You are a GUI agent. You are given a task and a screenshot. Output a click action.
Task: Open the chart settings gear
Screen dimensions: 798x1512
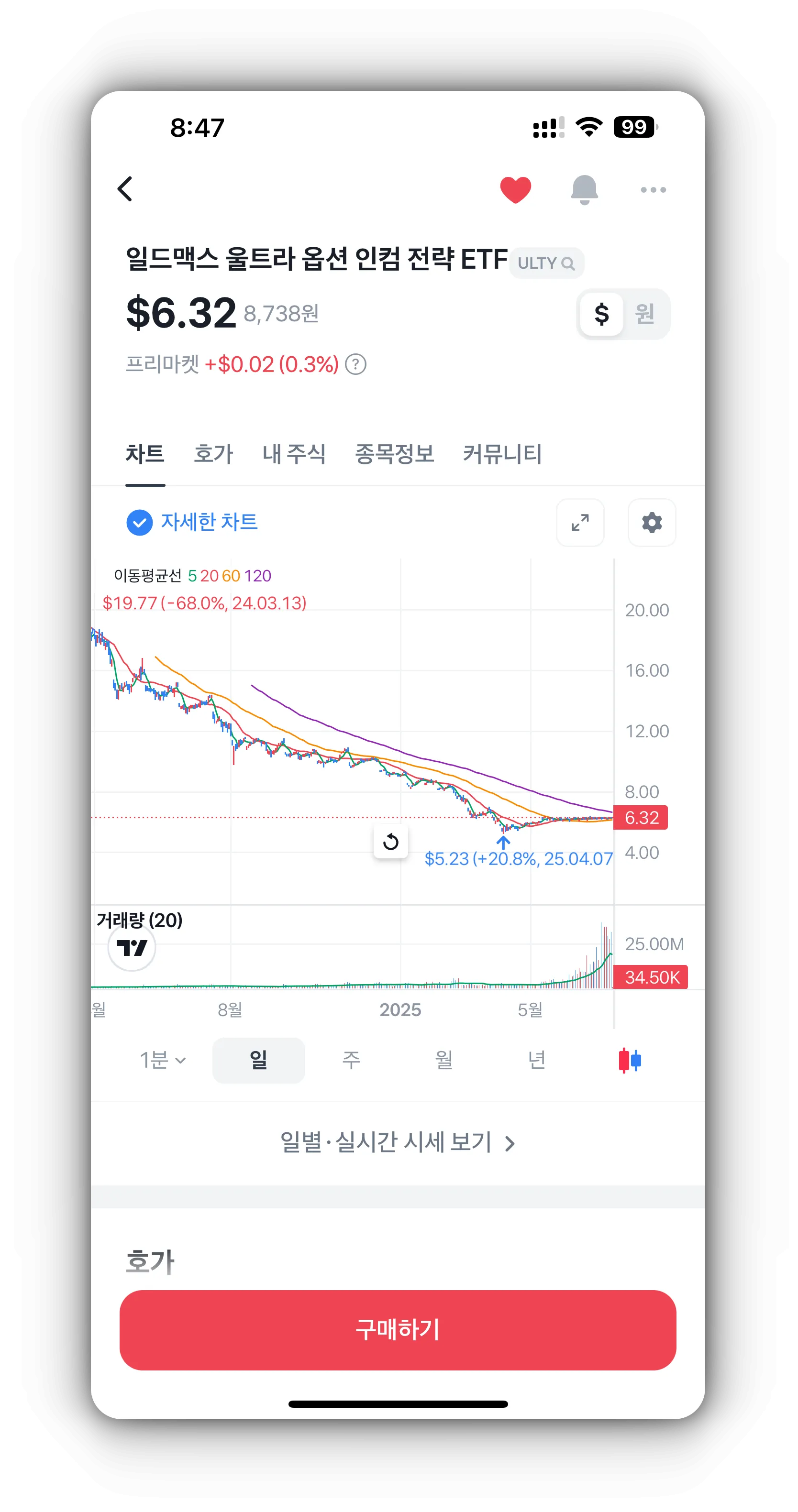[652, 522]
